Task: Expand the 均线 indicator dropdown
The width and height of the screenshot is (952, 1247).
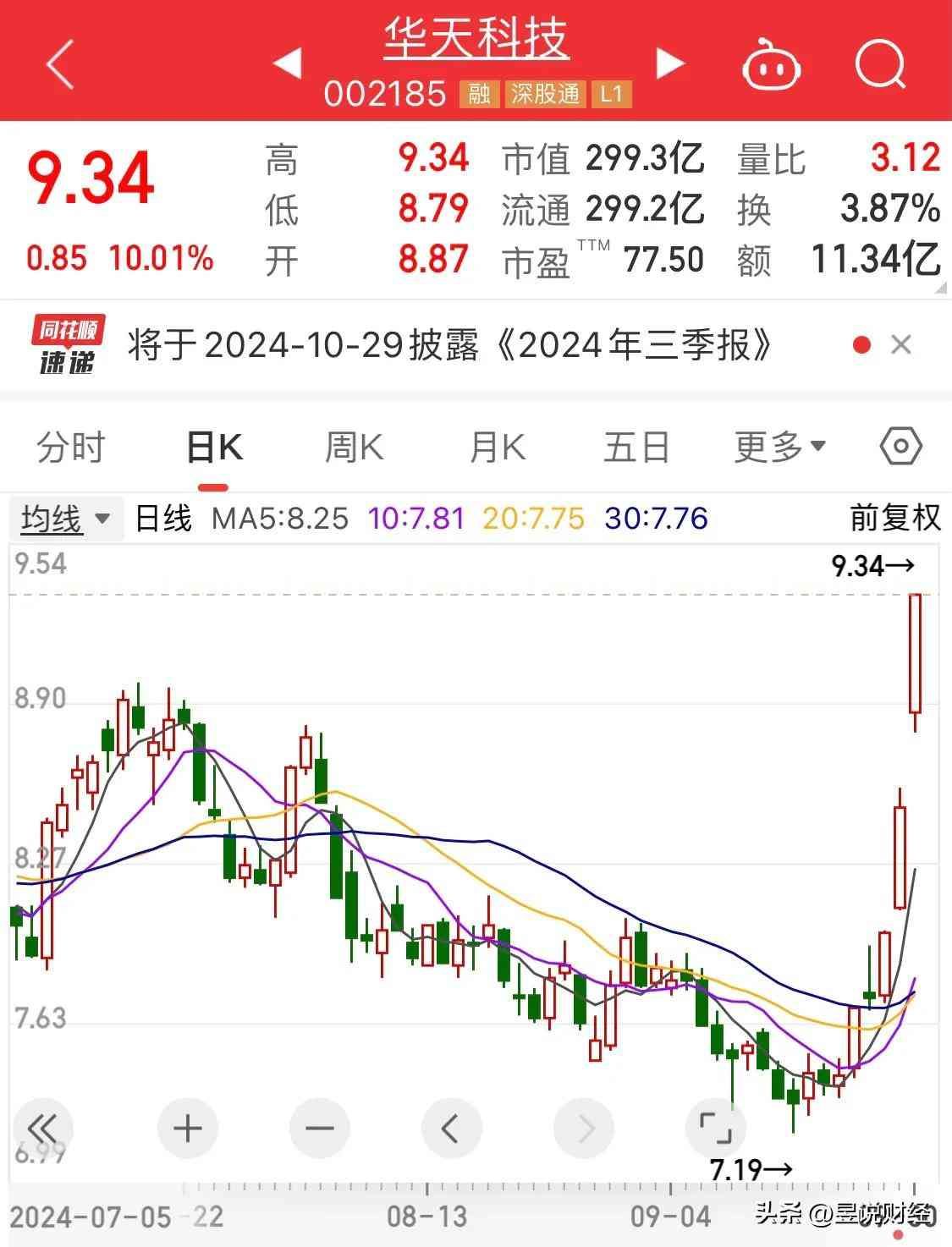Action: 66,518
